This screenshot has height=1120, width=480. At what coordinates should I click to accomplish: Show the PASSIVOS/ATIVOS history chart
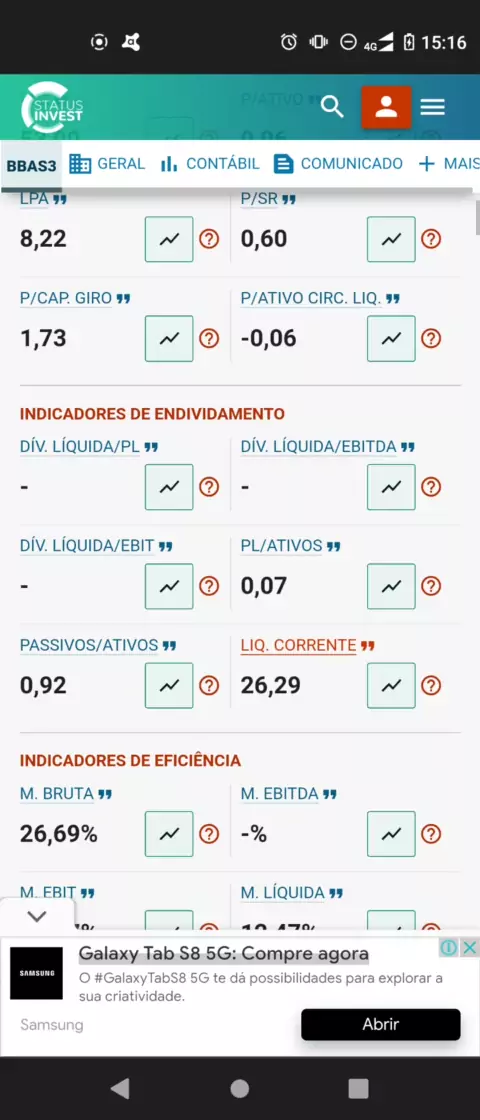169,686
